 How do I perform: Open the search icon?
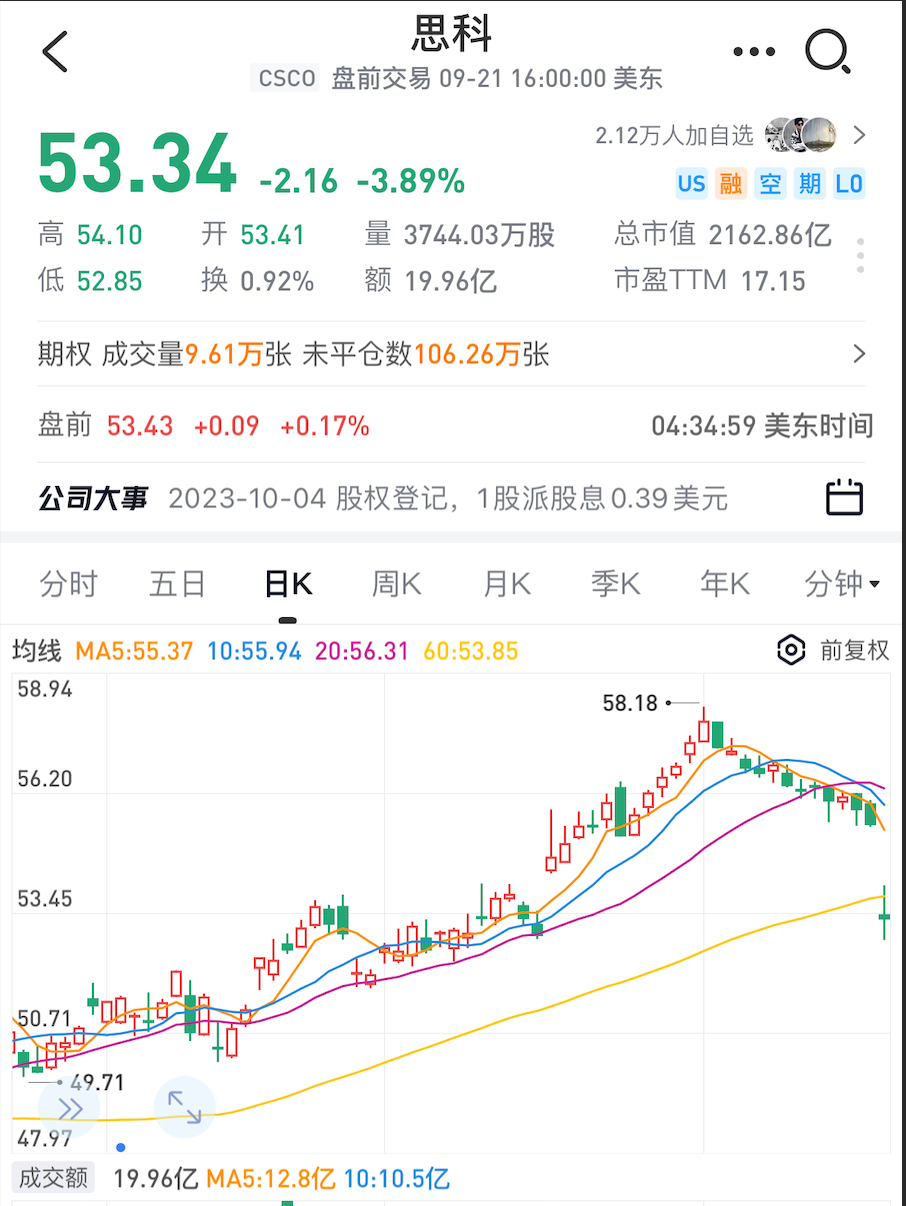(828, 51)
